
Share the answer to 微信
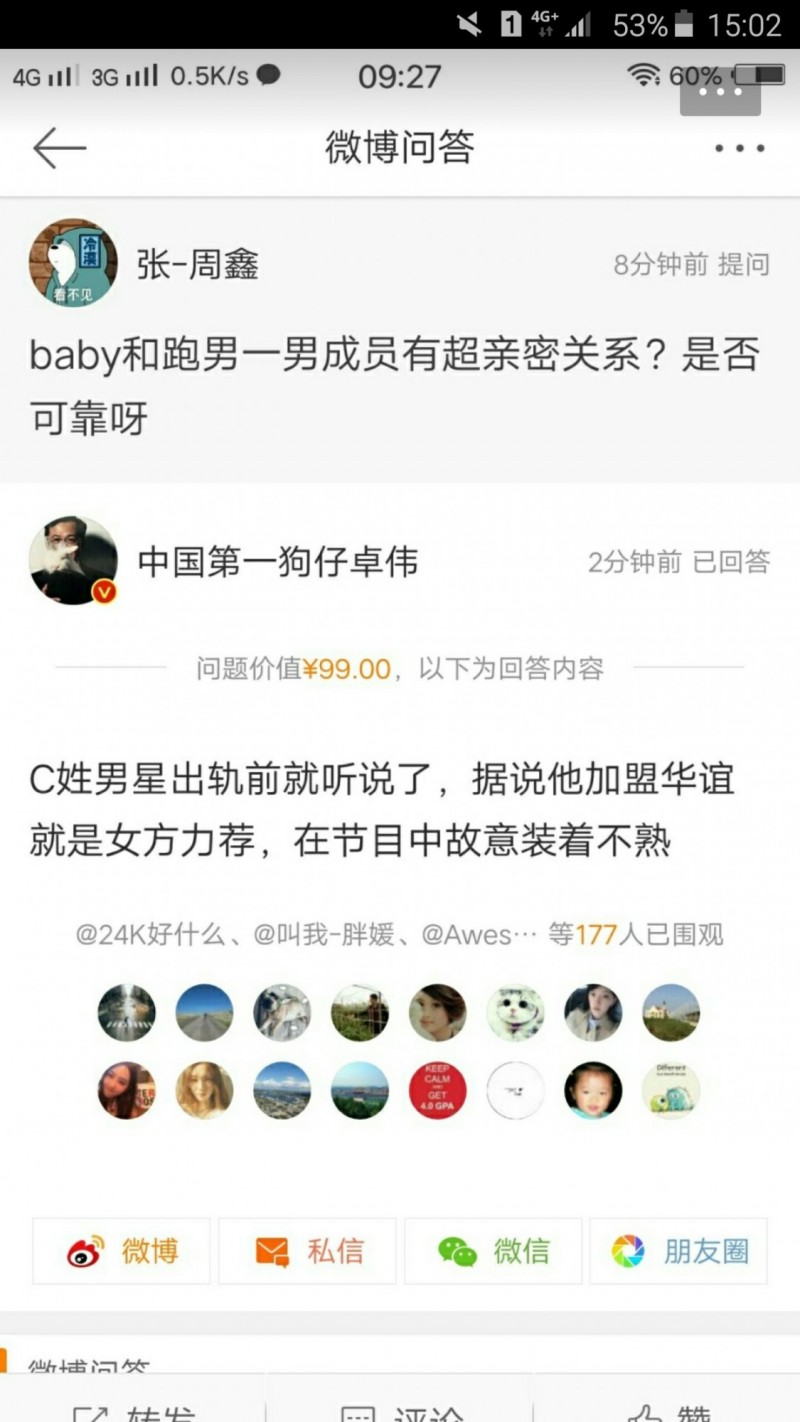(493, 1250)
